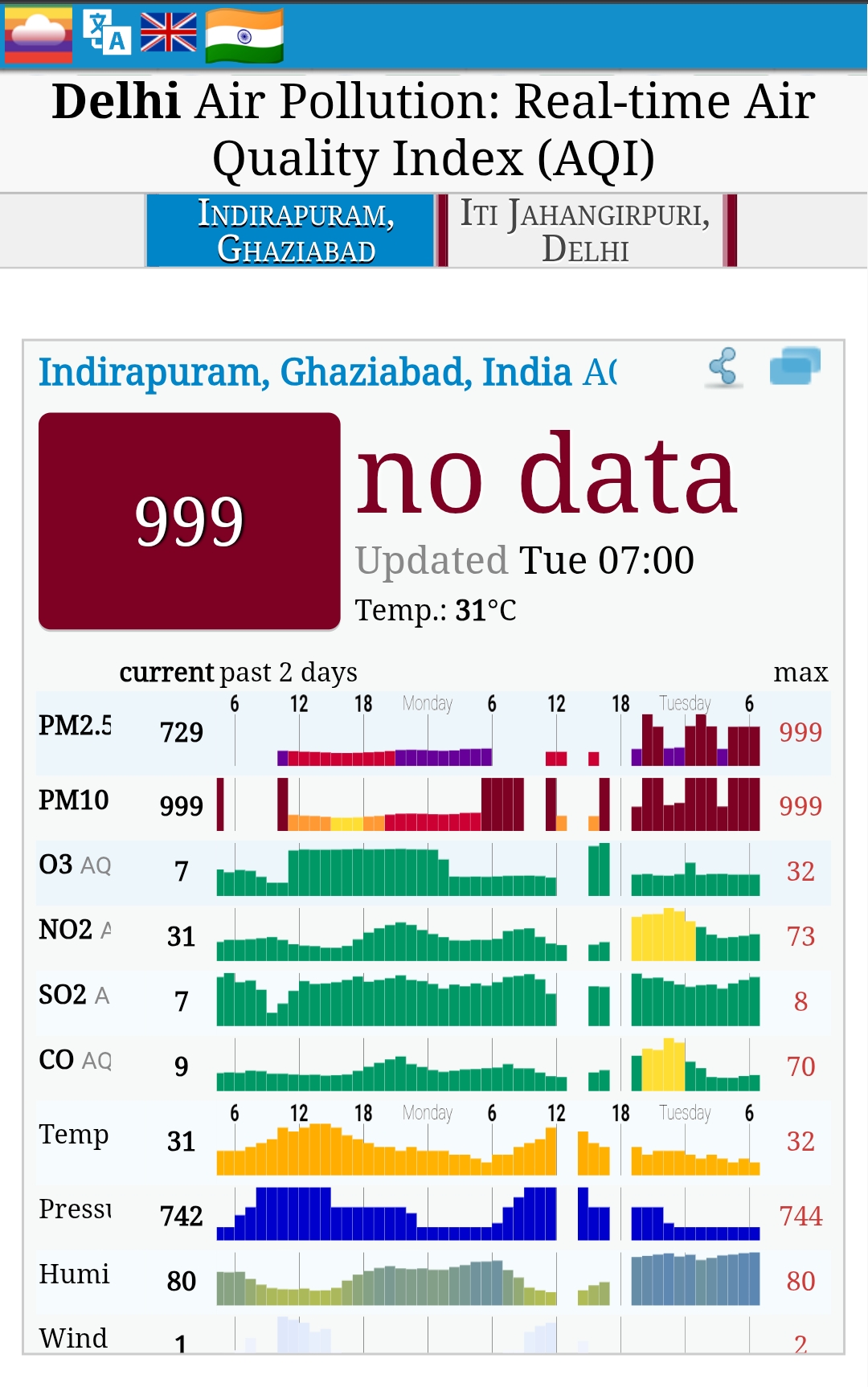Open the PM10 history row
The width and height of the screenshot is (868, 1387).
click(x=434, y=805)
